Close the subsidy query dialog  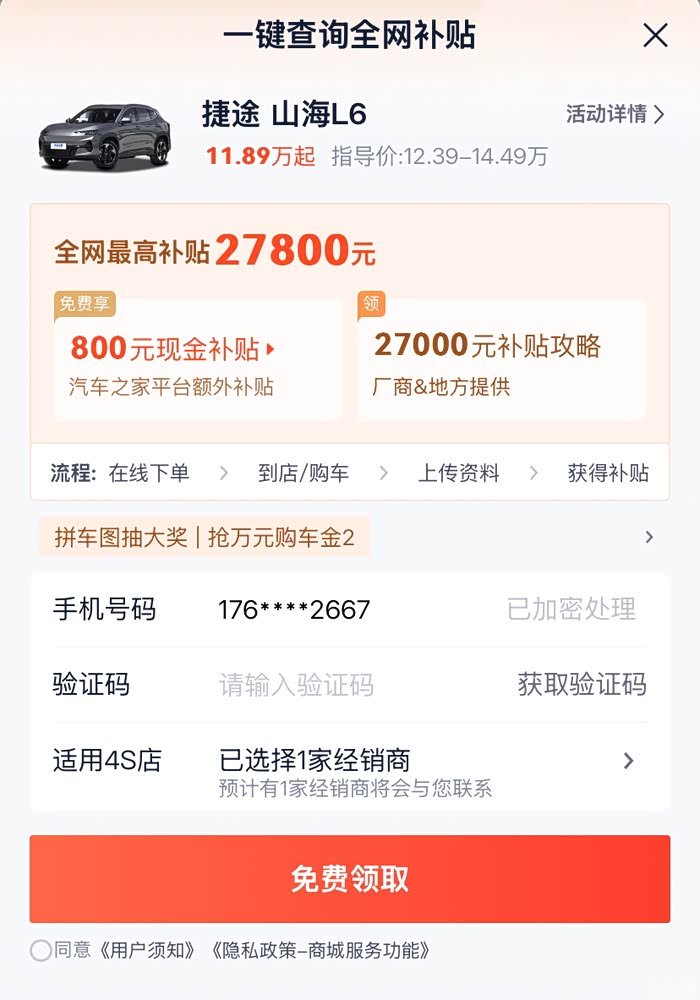655,36
